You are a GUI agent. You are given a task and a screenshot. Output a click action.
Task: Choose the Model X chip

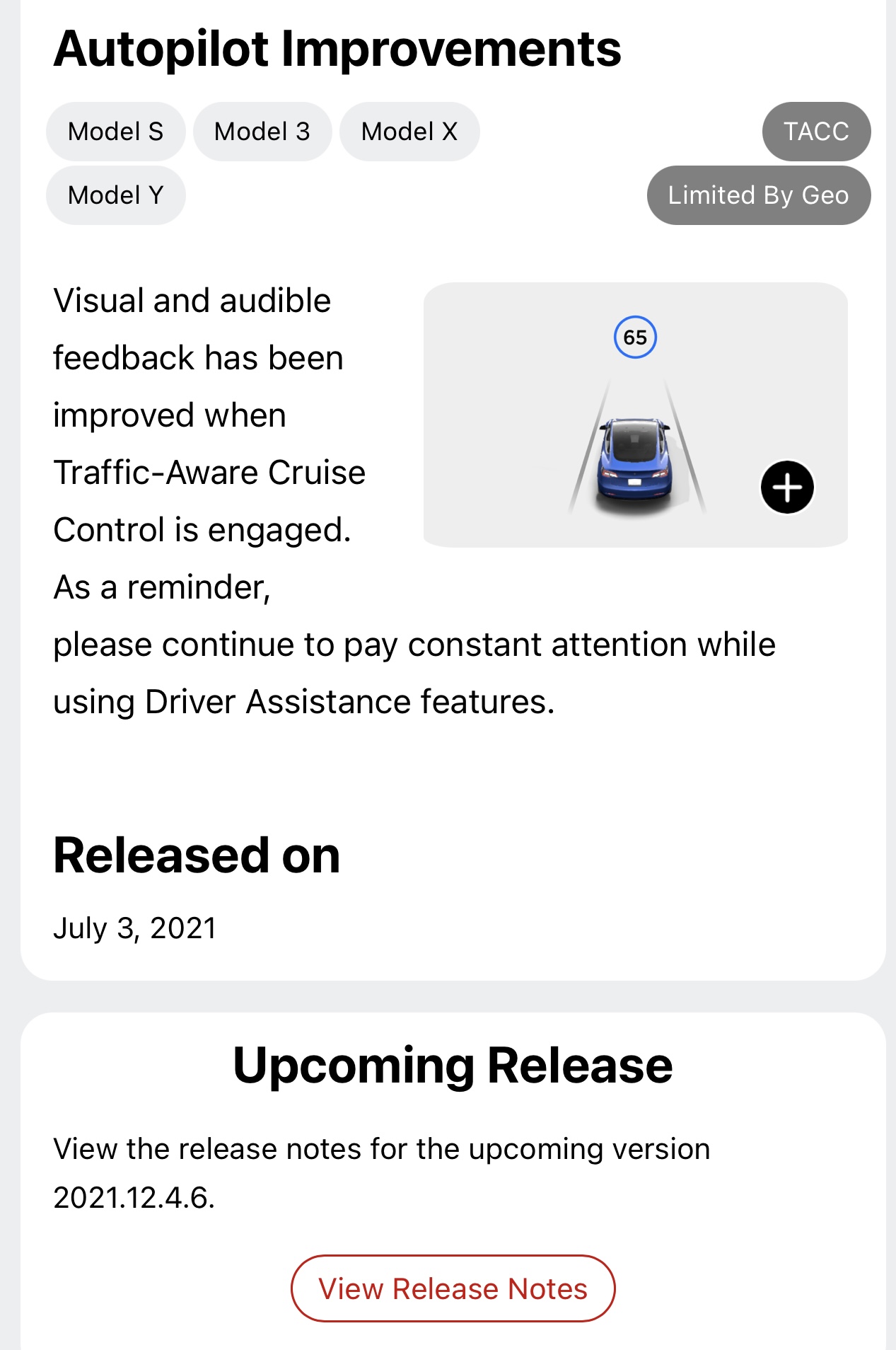click(409, 132)
